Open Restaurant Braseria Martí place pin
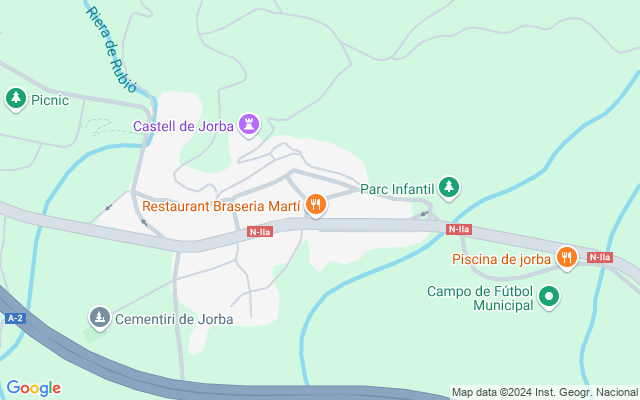The width and height of the screenshot is (640, 400). tap(316, 205)
